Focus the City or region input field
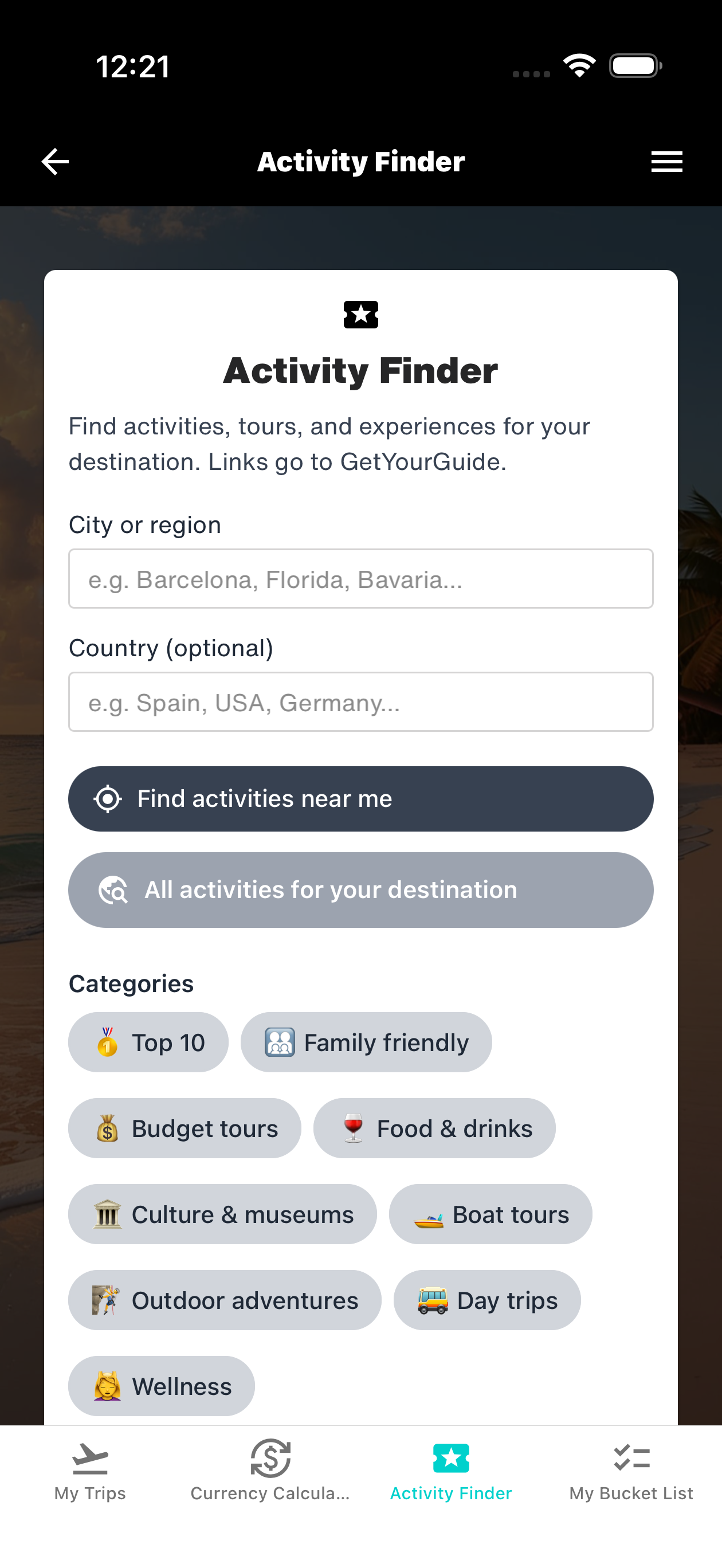Image resolution: width=722 pixels, height=1568 pixels. pos(360,579)
